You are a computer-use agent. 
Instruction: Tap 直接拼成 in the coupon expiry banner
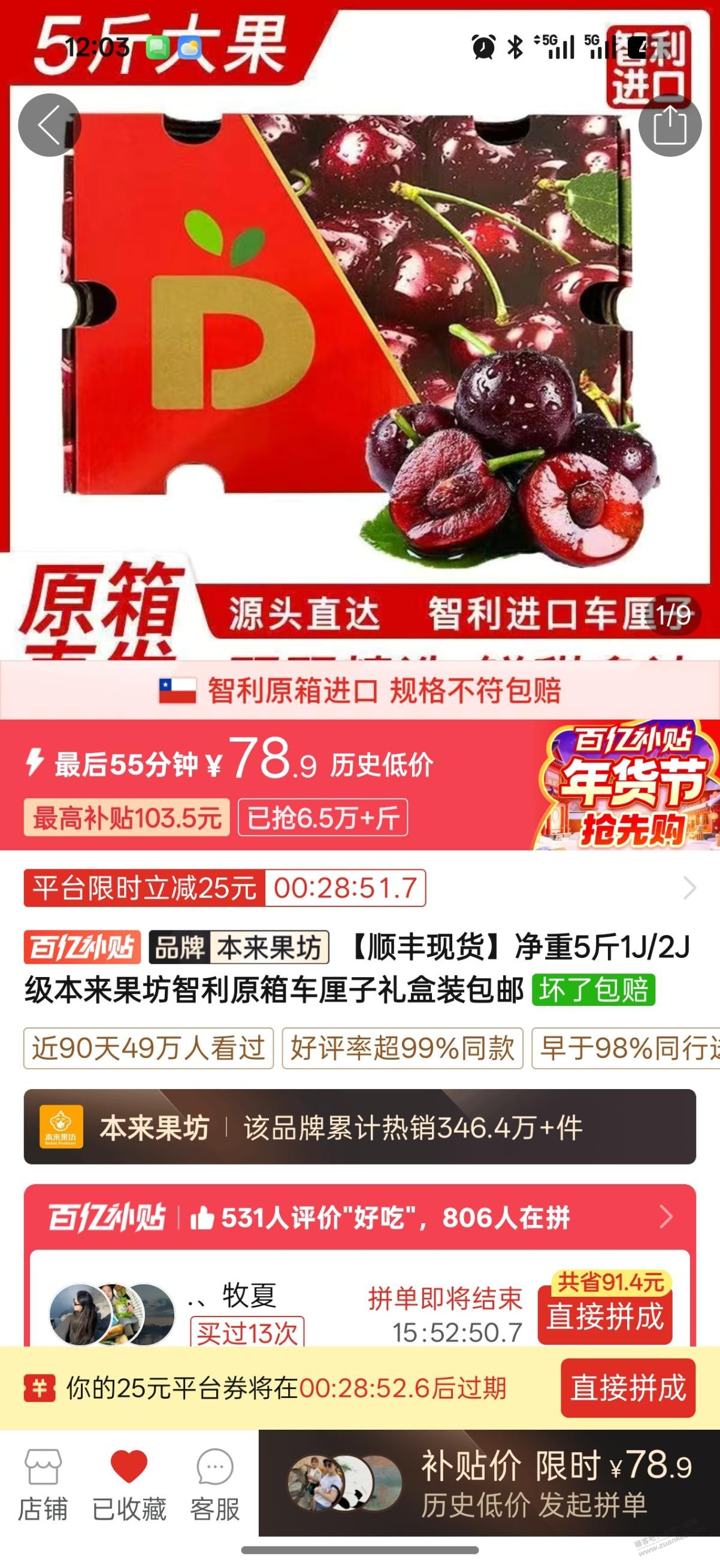[627, 1388]
